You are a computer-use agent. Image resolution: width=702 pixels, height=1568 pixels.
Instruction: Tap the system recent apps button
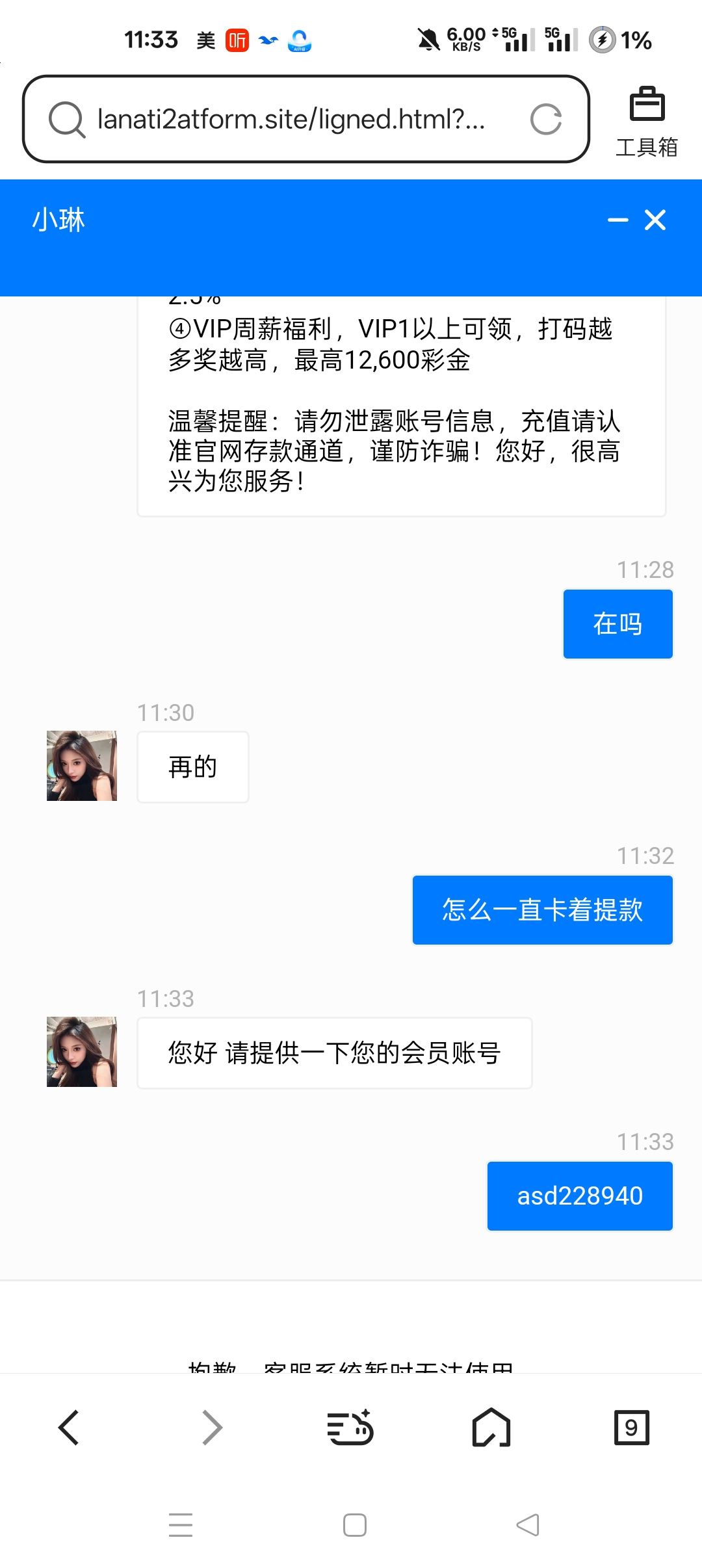[x=181, y=1525]
